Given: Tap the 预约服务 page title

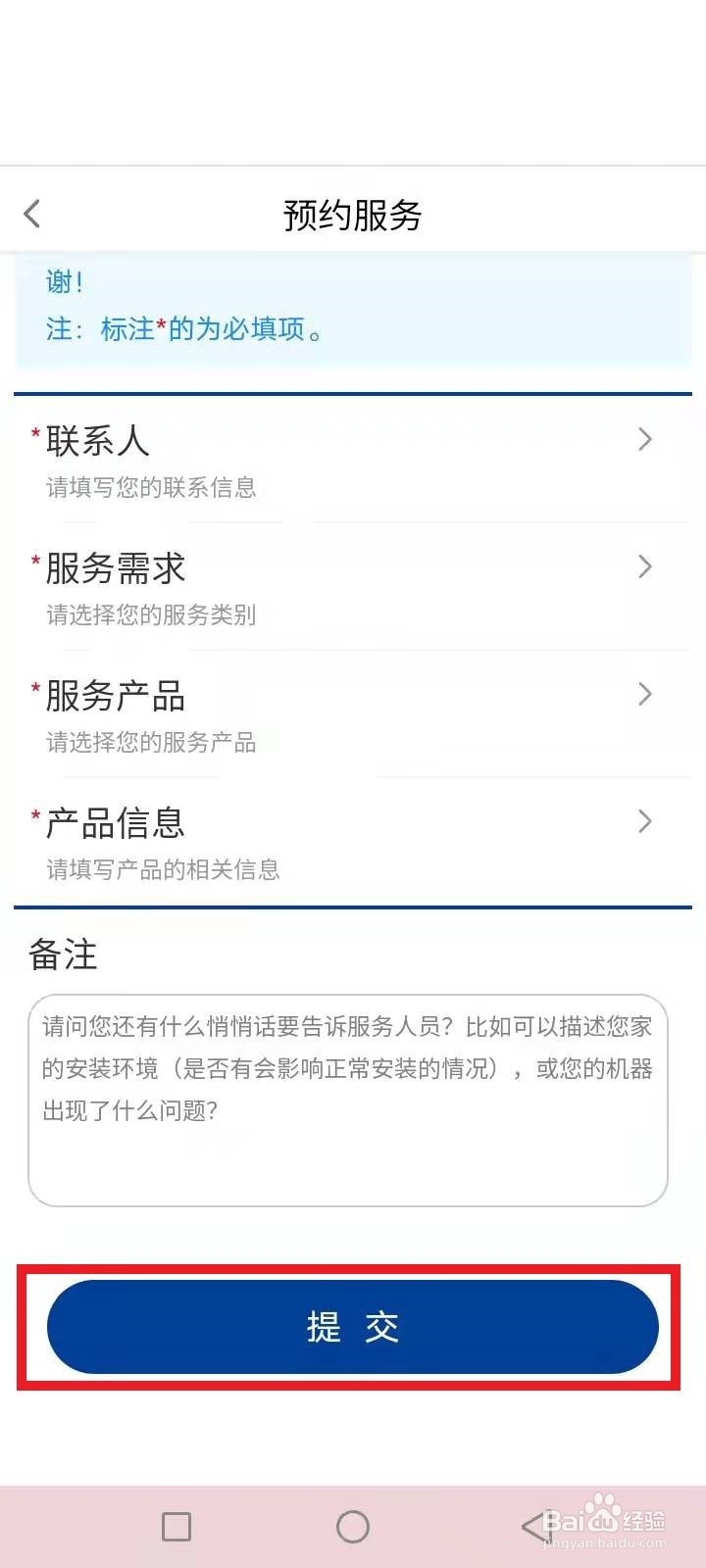Looking at the screenshot, I should click(352, 214).
